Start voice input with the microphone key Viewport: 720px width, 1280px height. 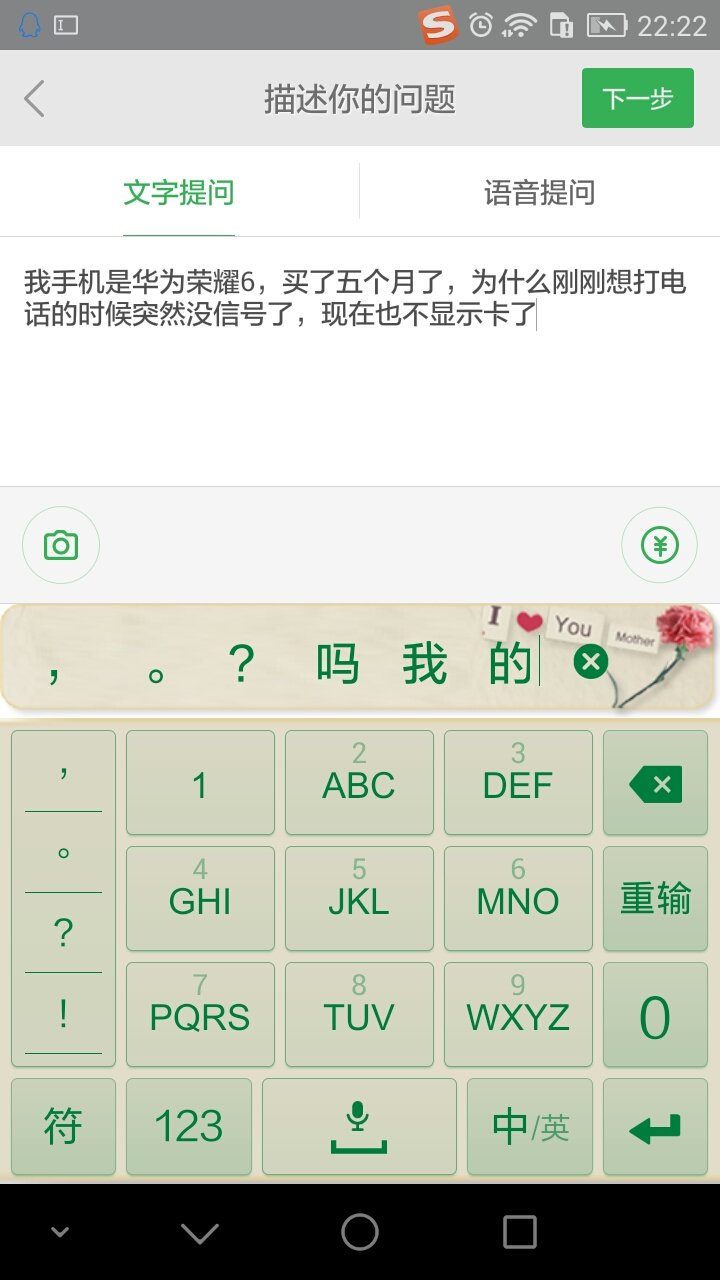pos(359,1127)
